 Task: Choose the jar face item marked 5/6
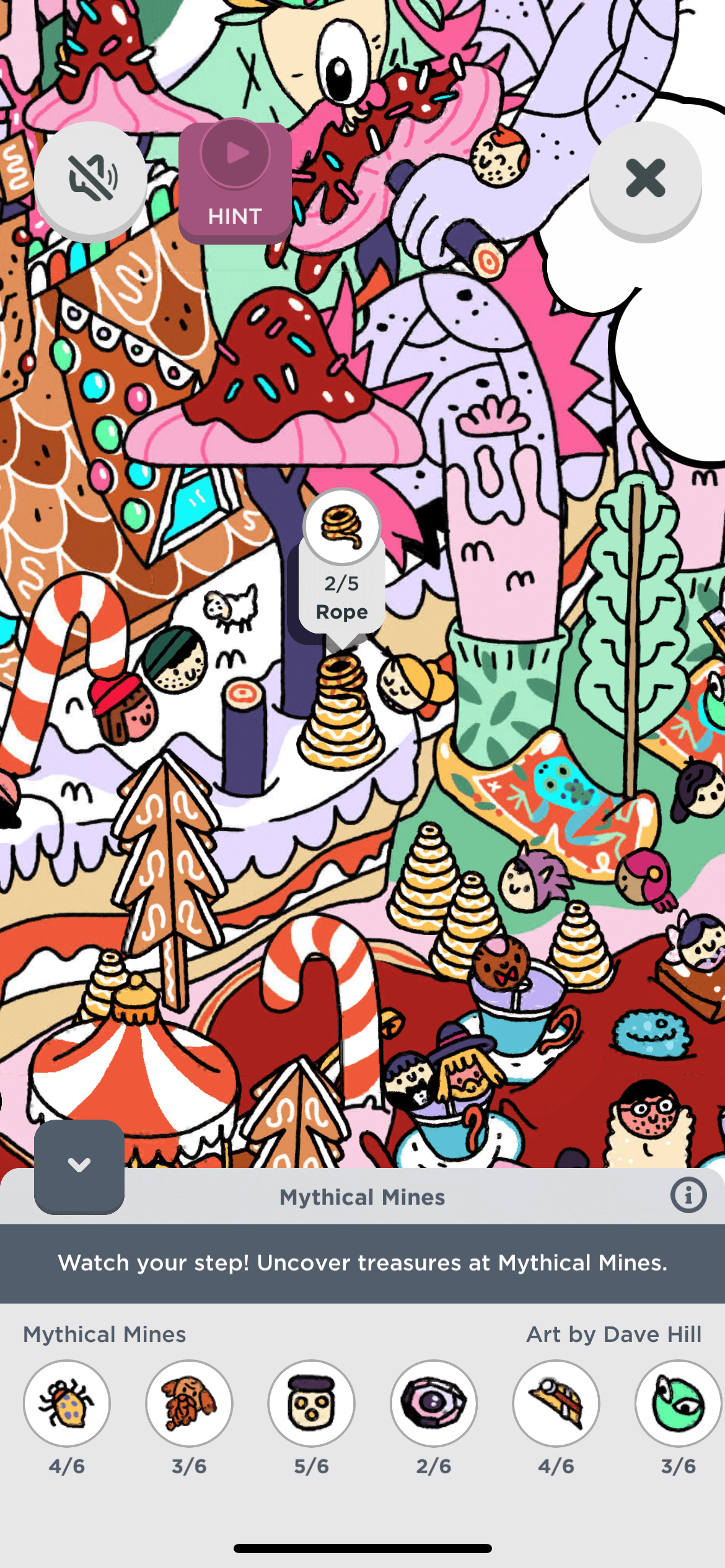tap(311, 1403)
